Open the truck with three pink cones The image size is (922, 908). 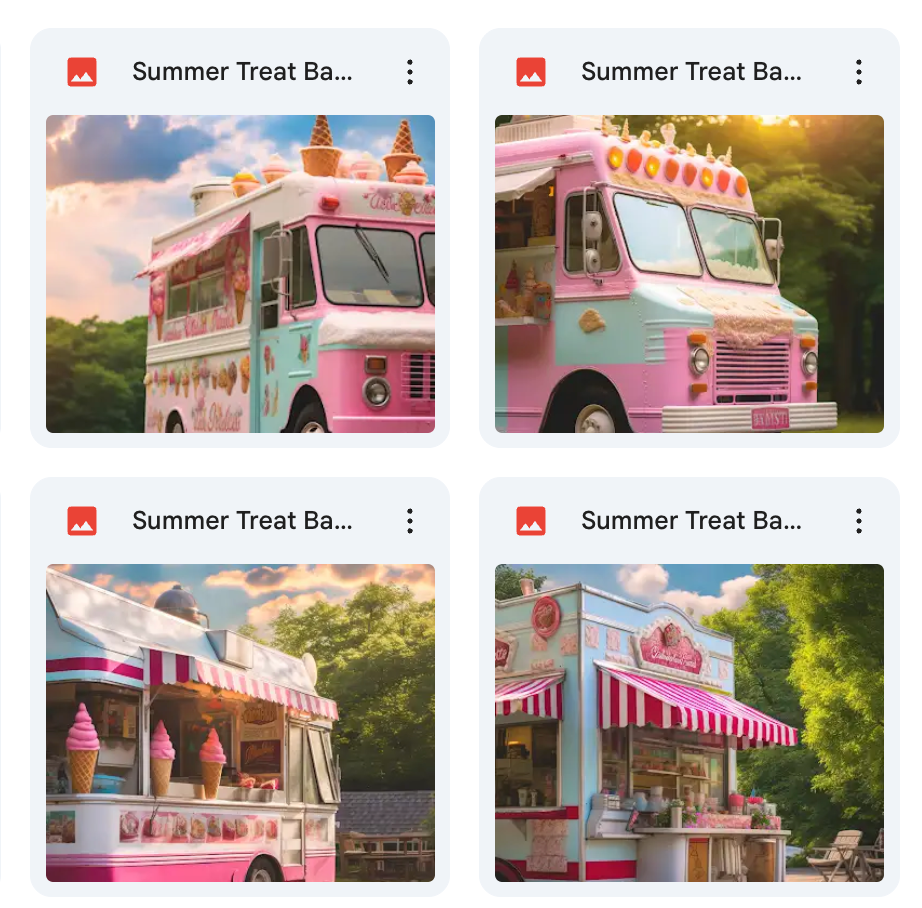(240, 722)
